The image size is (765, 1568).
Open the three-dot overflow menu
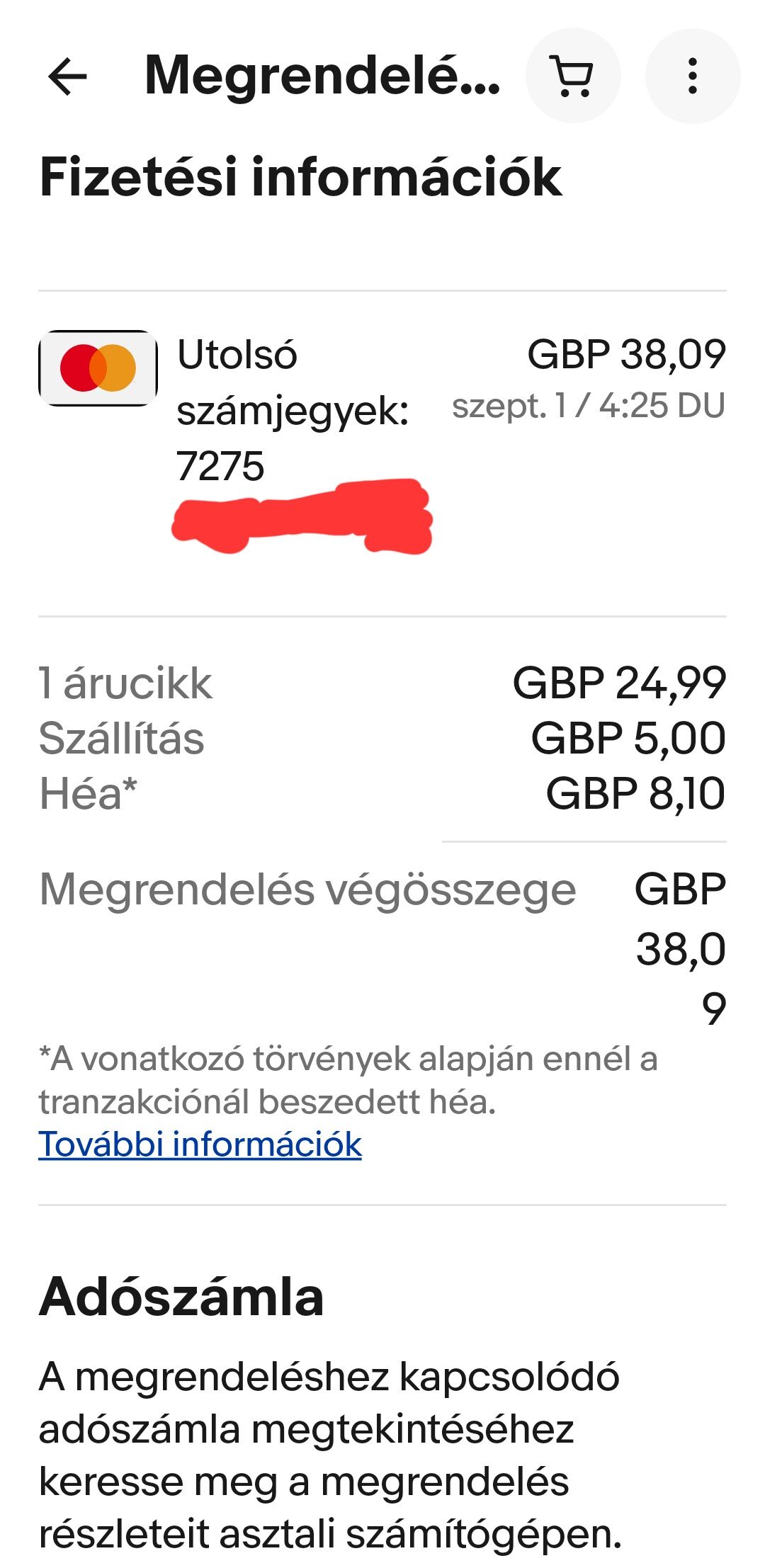pyautogui.click(x=693, y=76)
